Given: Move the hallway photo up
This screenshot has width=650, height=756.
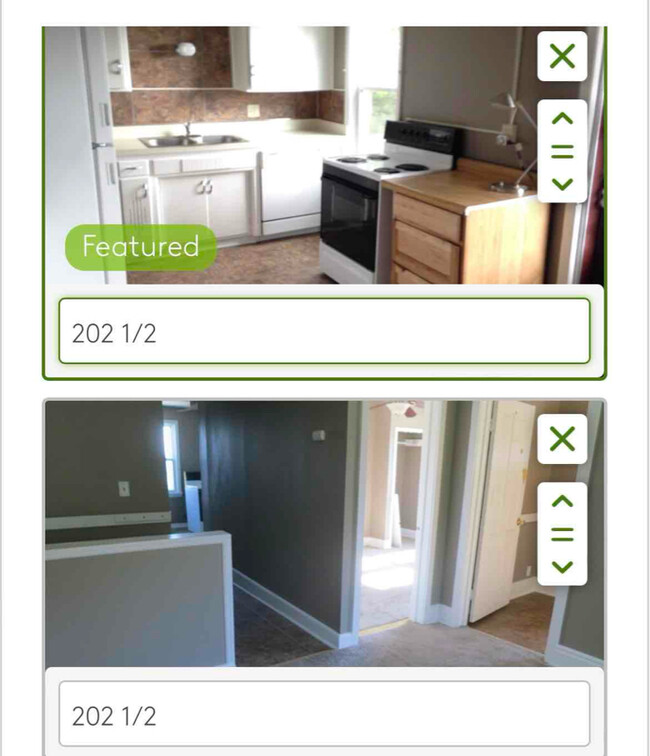Looking at the screenshot, I should click(x=562, y=501).
